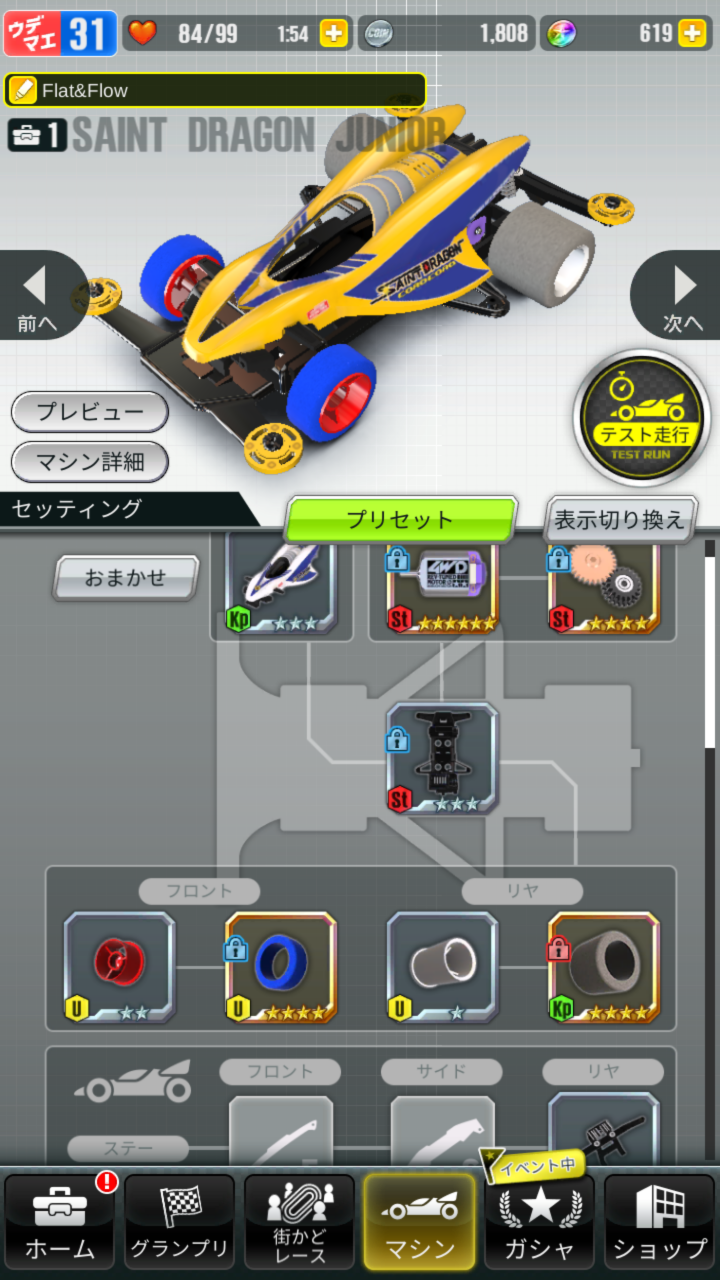Select the 4WD motor part slot
The image size is (720, 1280).
(x=442, y=588)
